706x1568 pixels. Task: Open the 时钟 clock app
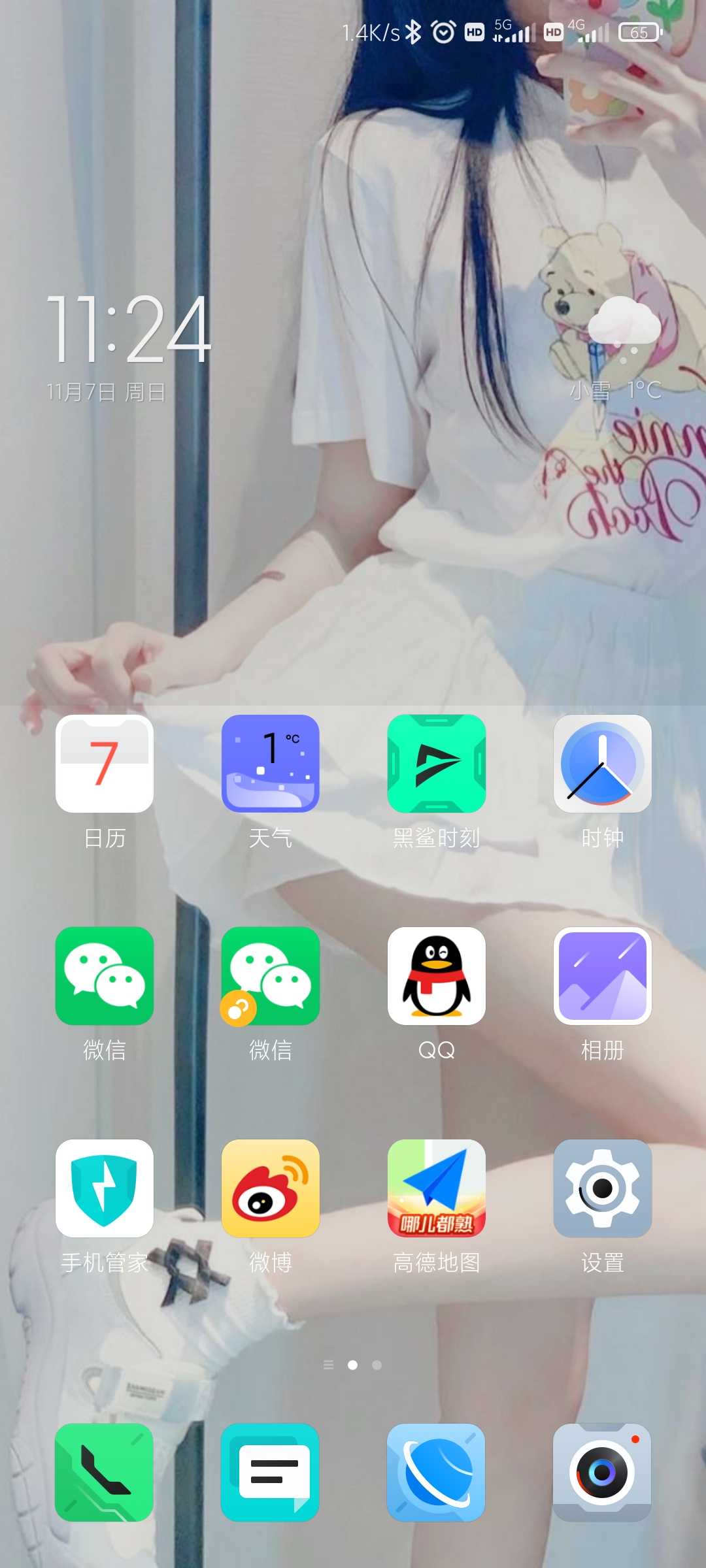tap(603, 764)
